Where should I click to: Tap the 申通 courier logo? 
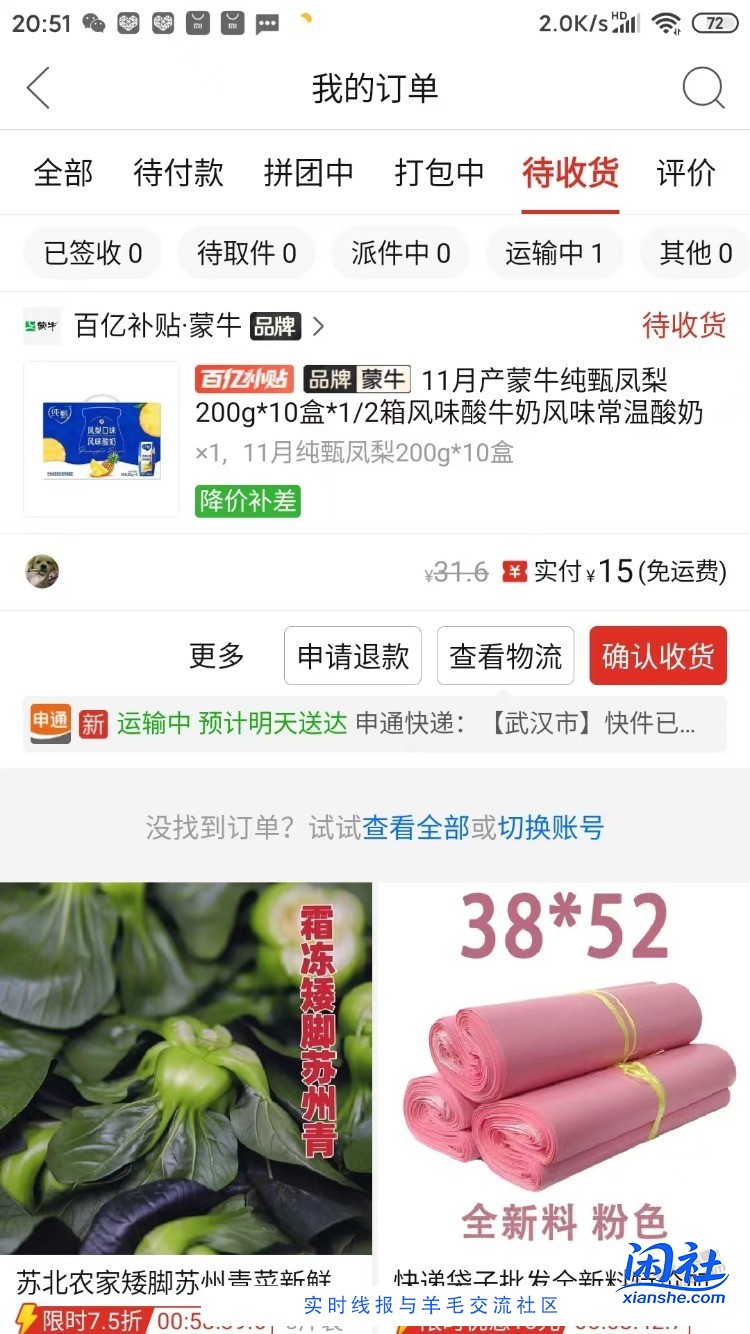pyautogui.click(x=49, y=722)
